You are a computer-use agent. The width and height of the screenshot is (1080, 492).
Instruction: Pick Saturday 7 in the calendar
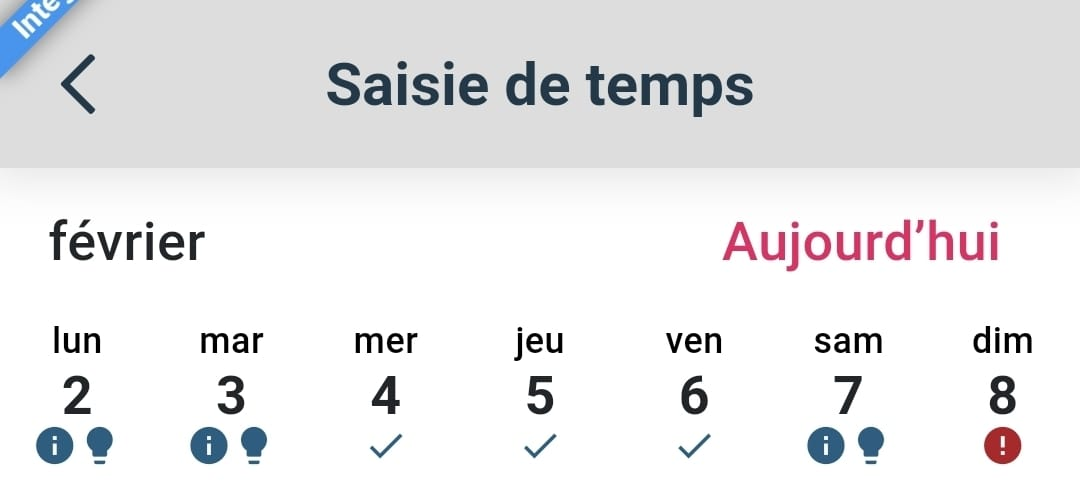[848, 397]
